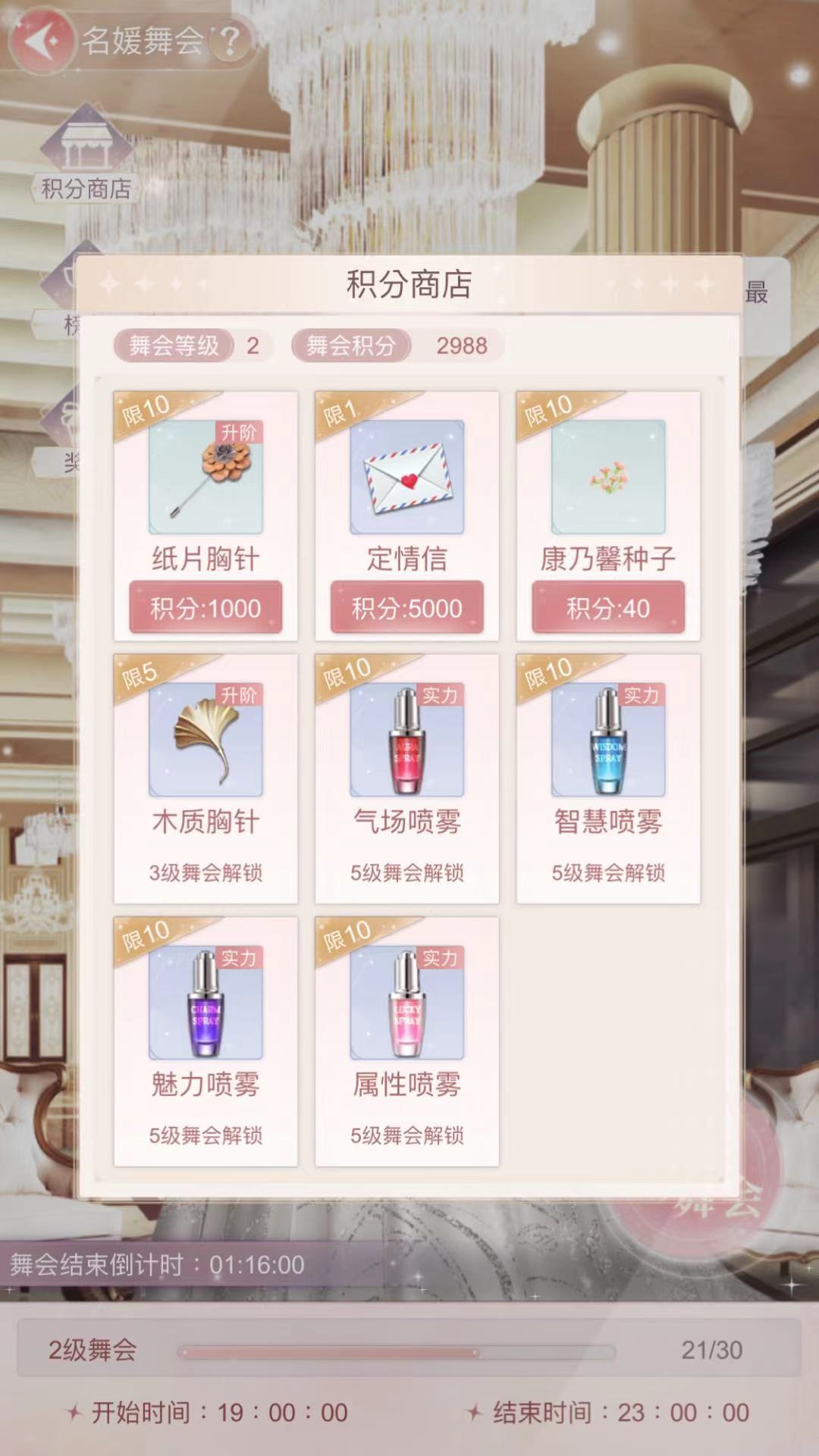
Task: Open the question mark help icon
Action: (x=229, y=40)
